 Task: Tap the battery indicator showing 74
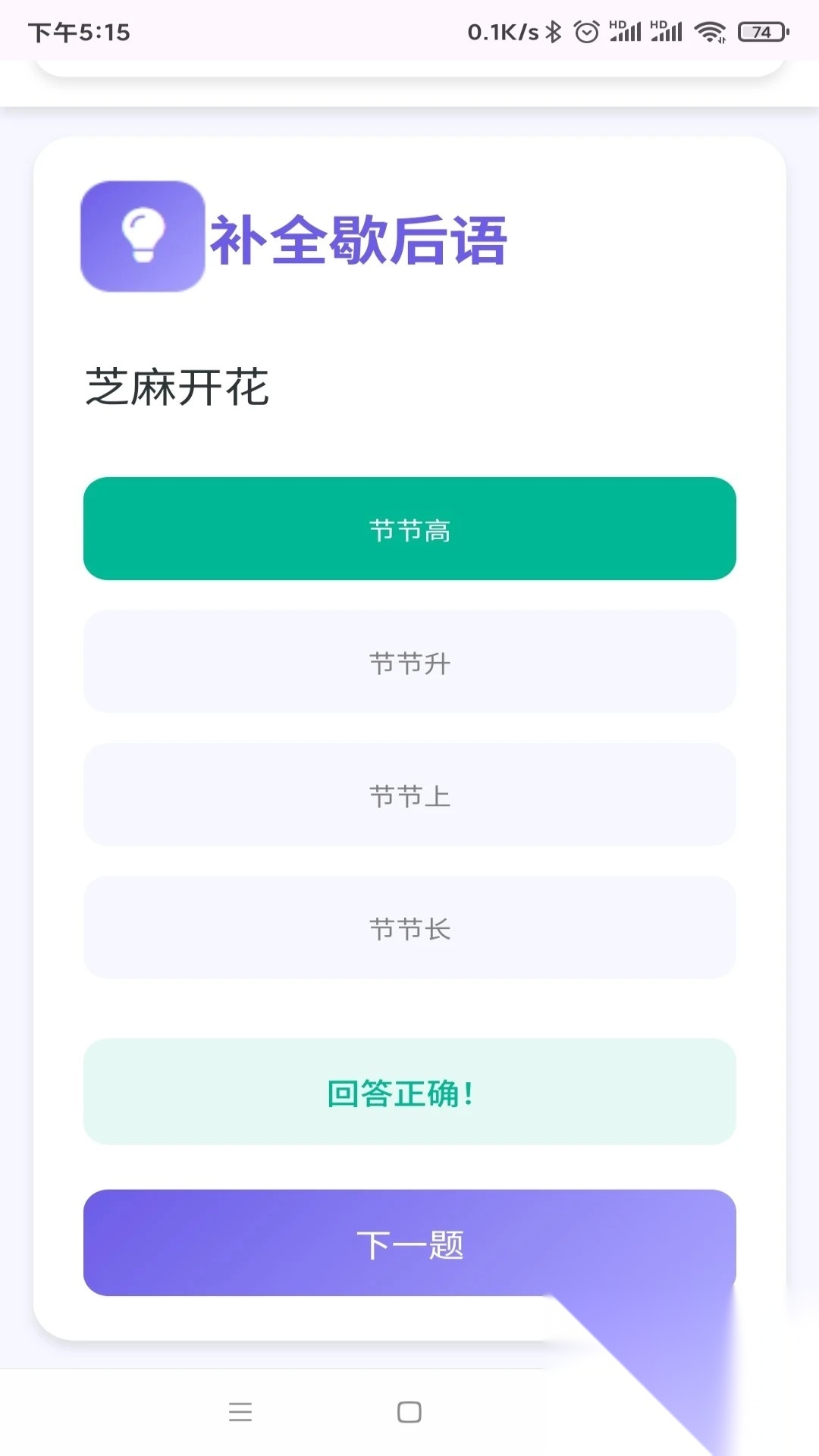pos(760,32)
